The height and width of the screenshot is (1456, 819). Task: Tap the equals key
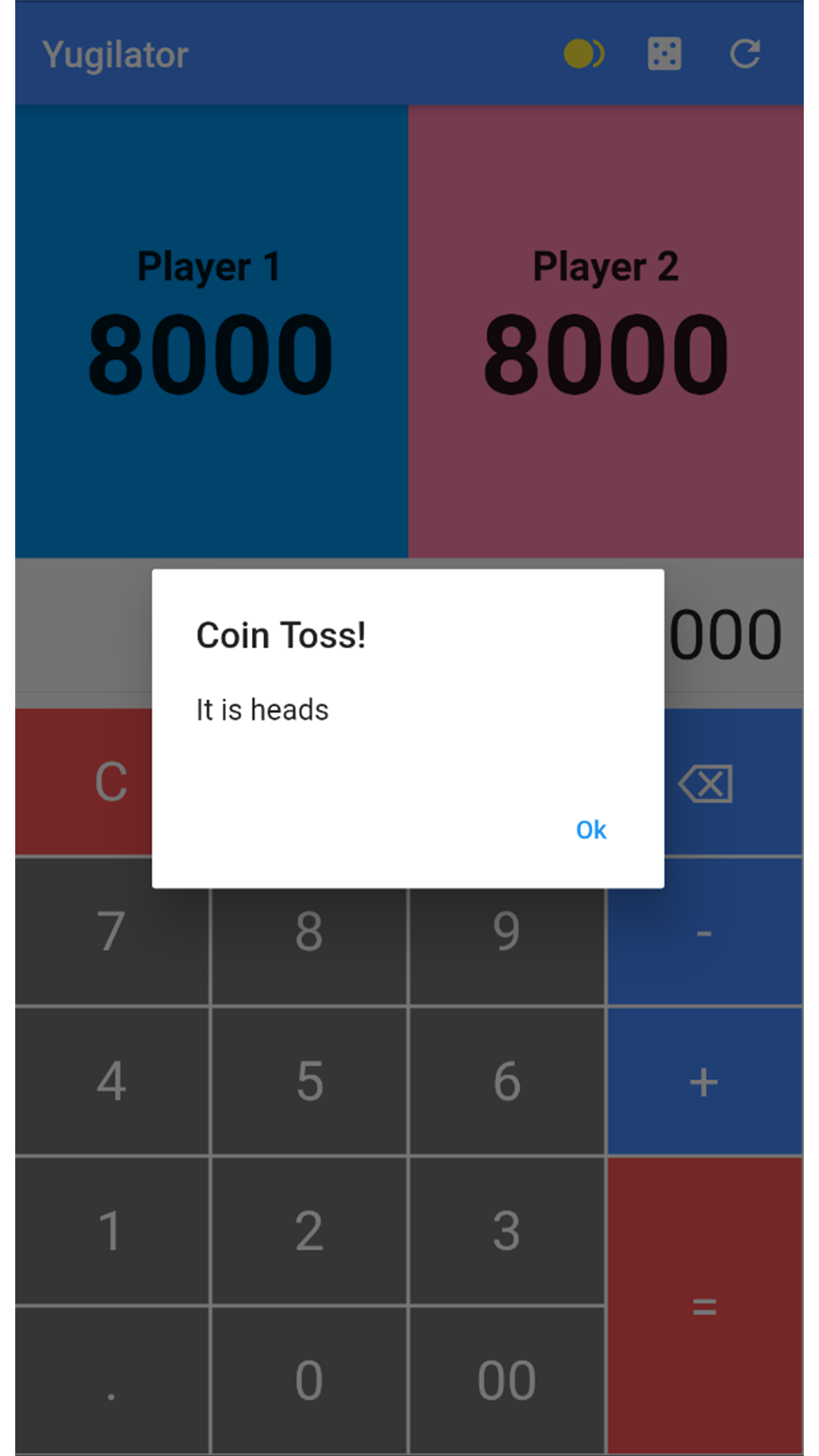704,1306
